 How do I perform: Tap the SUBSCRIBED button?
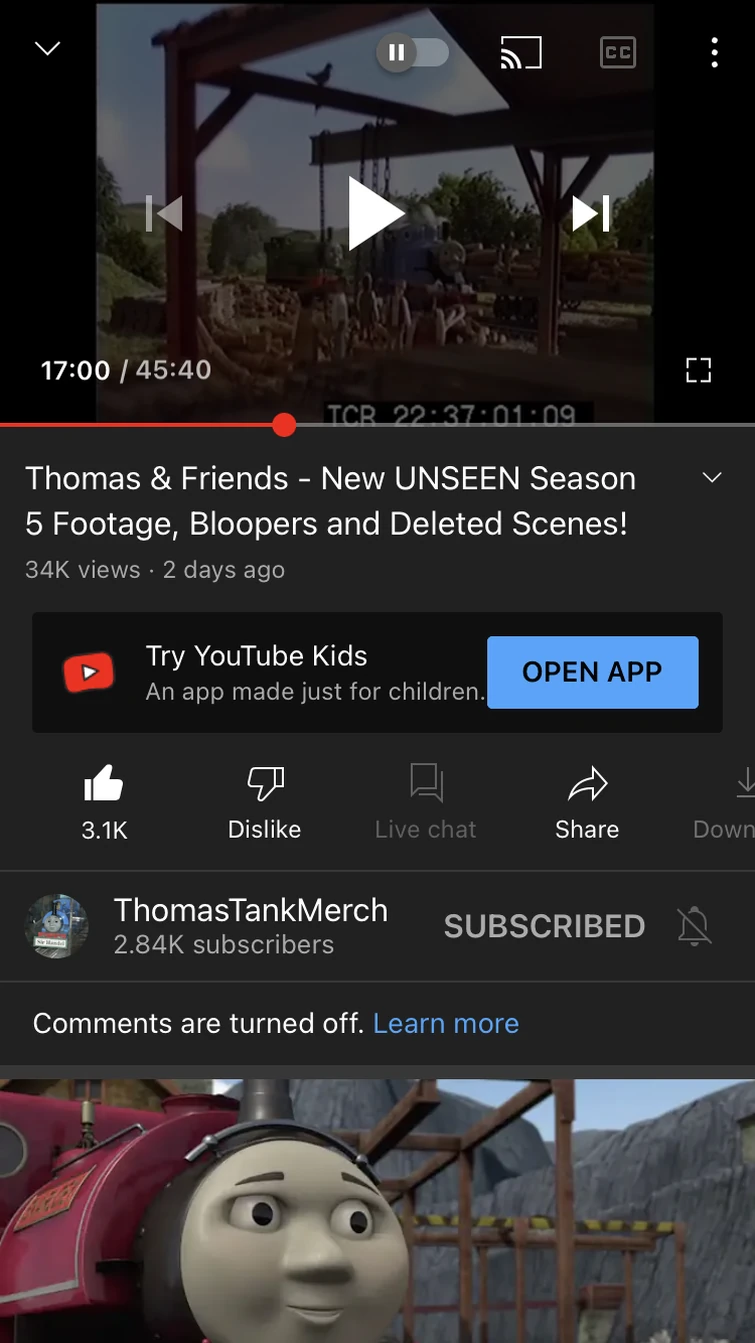[x=544, y=926]
